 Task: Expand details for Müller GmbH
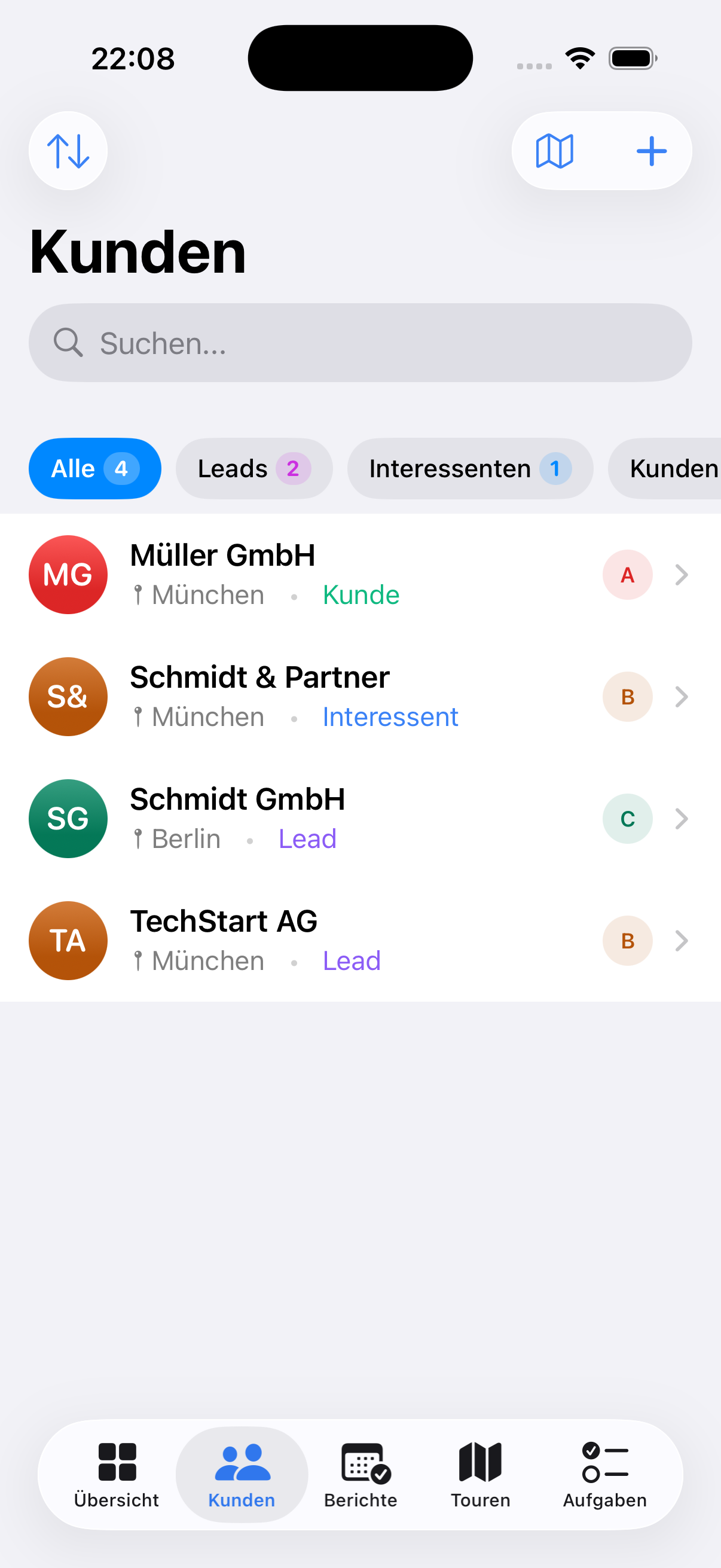pos(682,575)
